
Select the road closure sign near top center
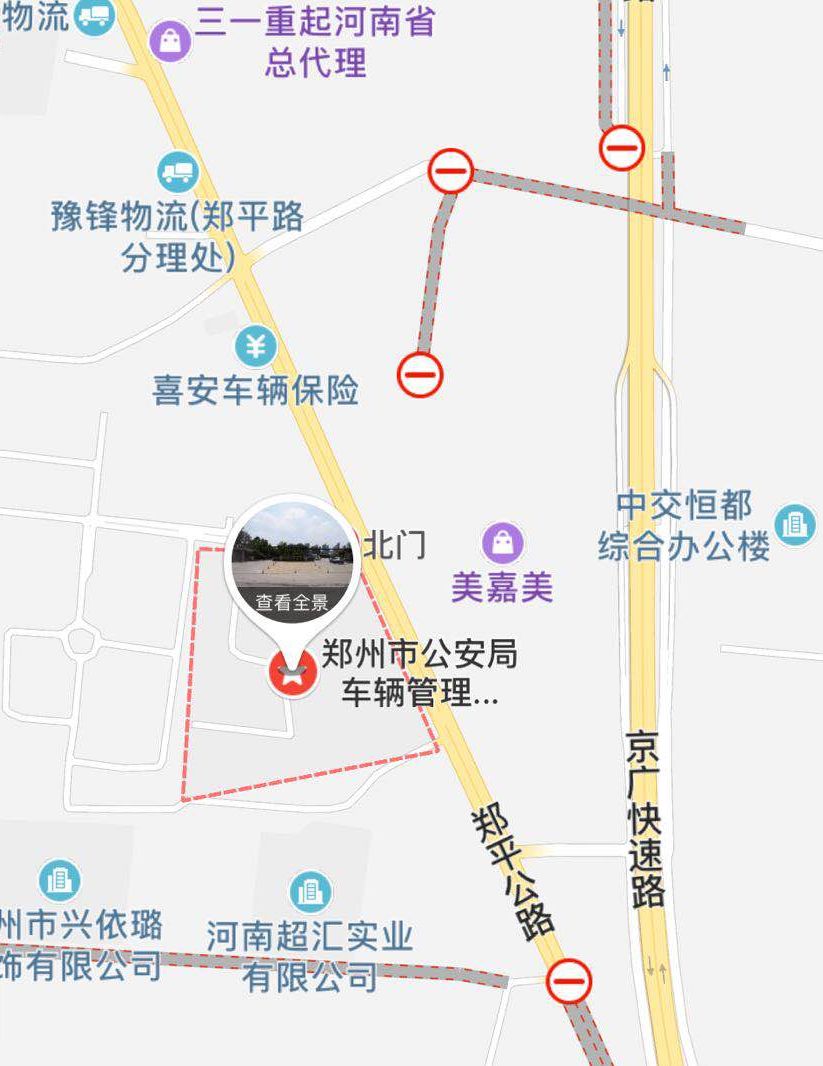[x=451, y=172]
